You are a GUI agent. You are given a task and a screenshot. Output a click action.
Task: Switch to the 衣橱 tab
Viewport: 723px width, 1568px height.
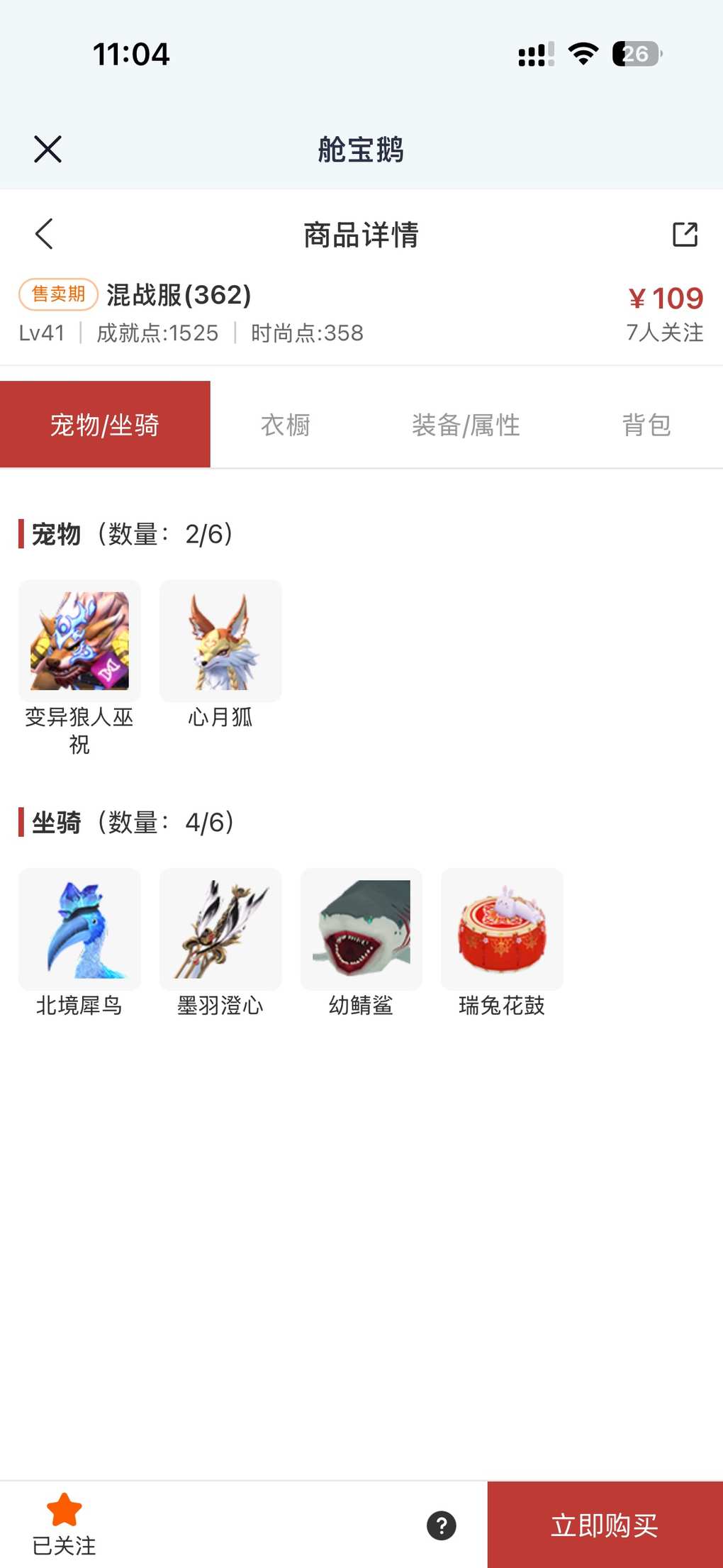tap(286, 426)
